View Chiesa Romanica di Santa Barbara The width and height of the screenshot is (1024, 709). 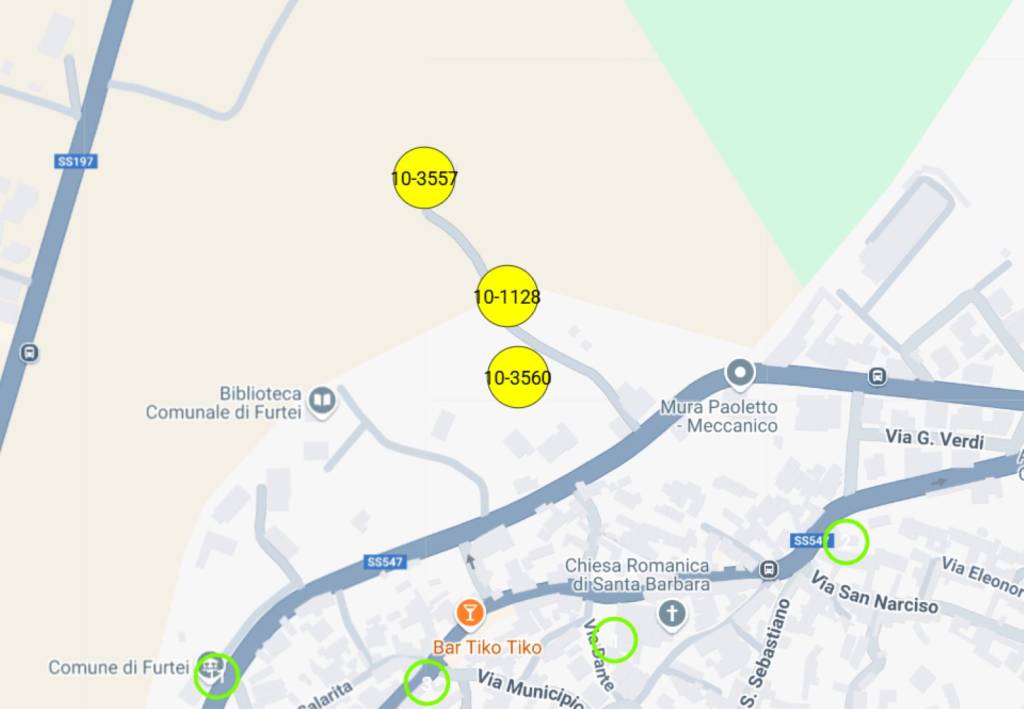(672, 612)
